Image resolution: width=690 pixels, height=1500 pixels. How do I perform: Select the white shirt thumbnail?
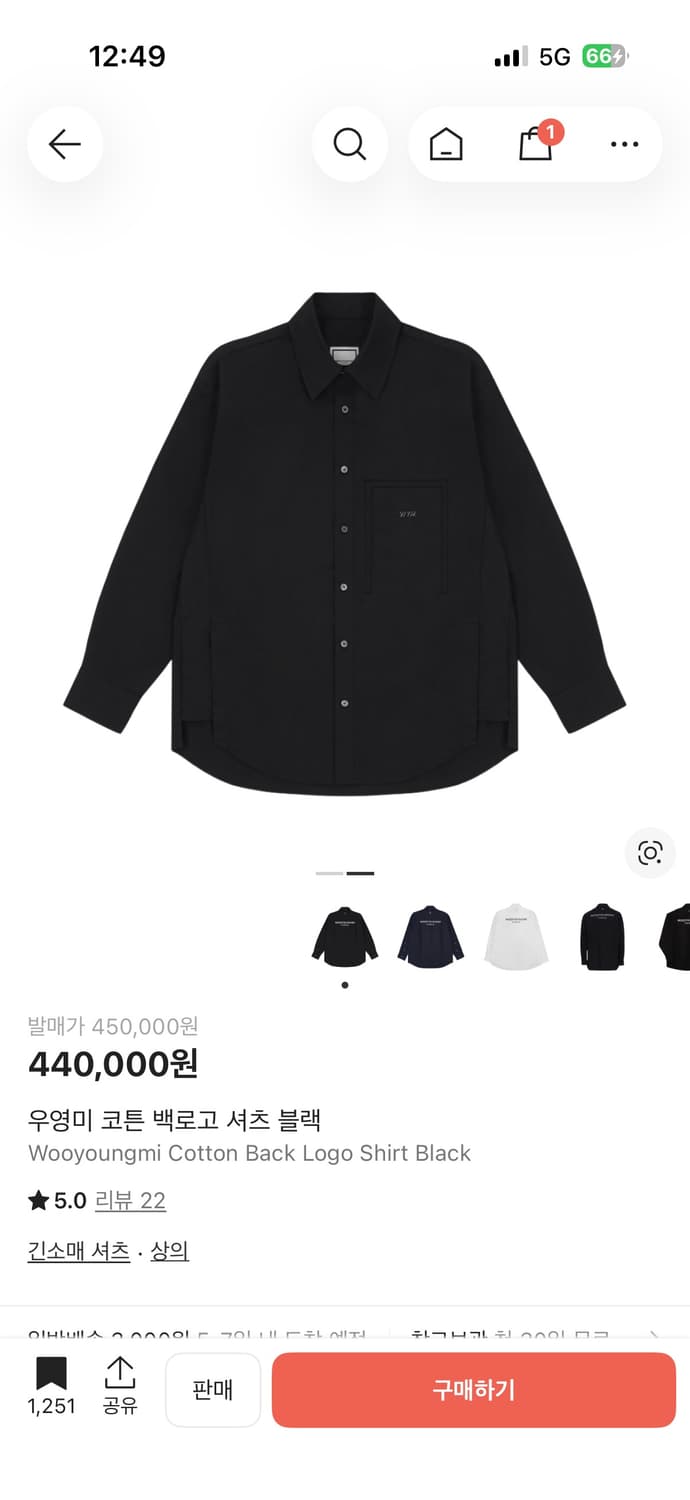coord(516,936)
